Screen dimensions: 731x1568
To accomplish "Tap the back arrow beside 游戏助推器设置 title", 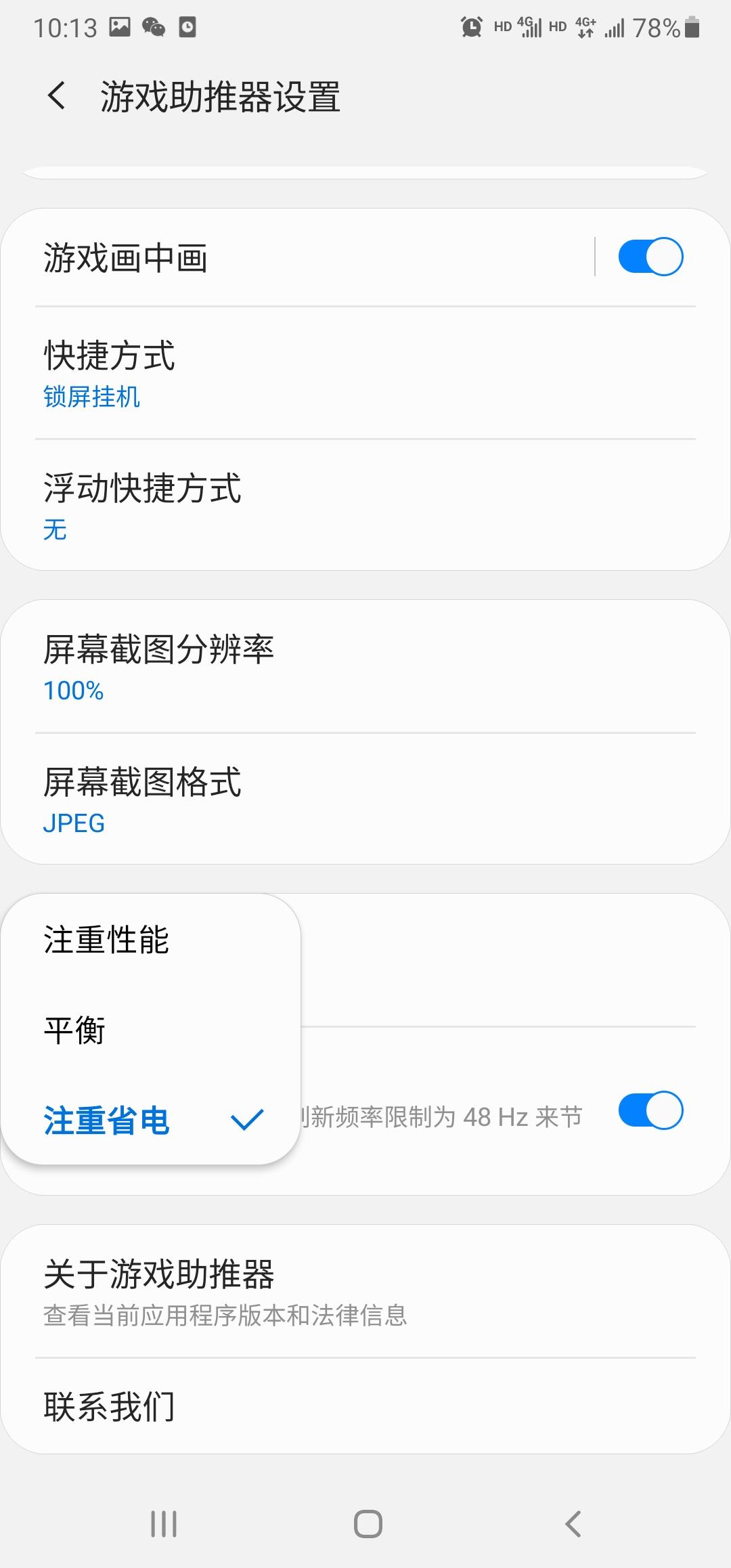I will 57,96.
